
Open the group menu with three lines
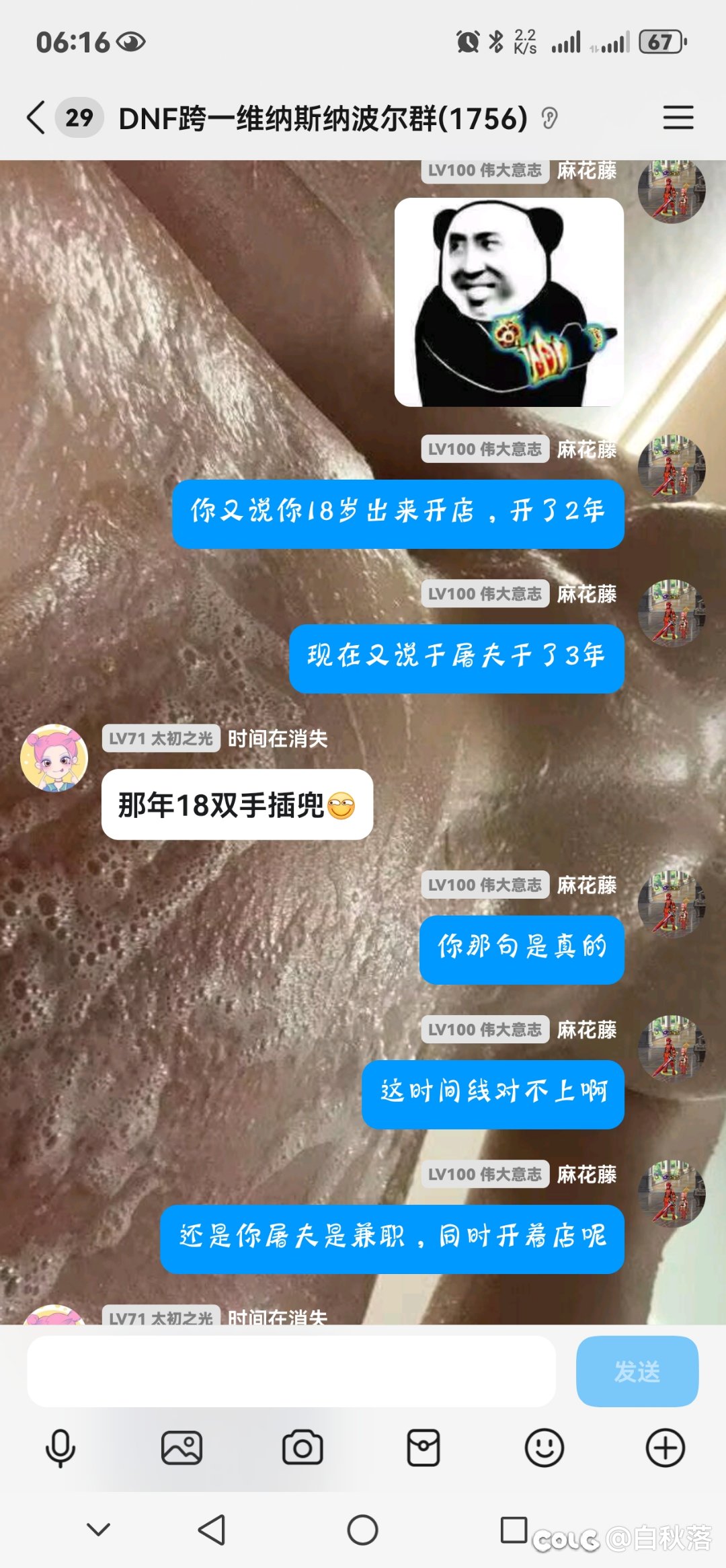[x=678, y=118]
